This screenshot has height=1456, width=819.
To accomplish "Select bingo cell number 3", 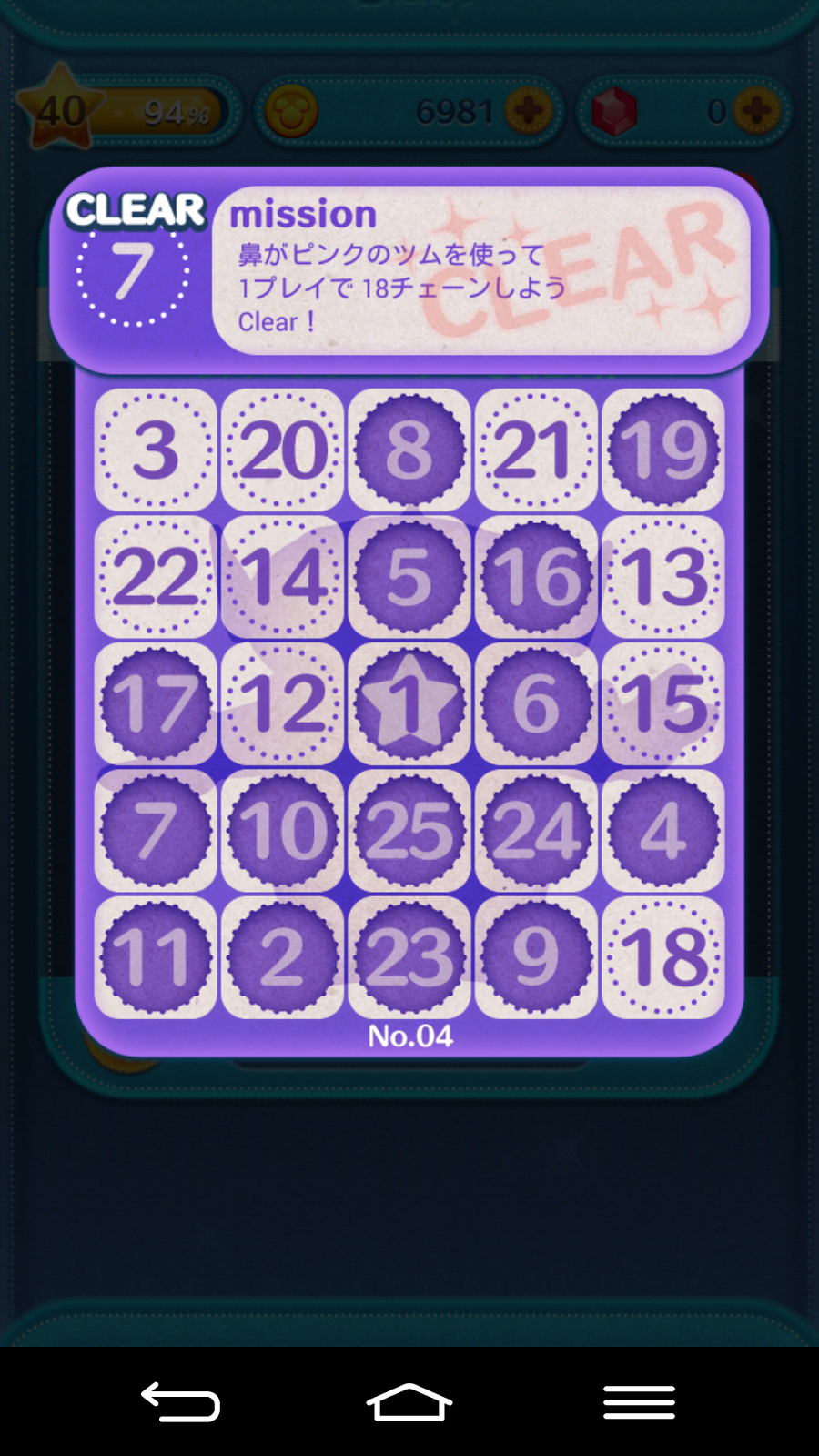I will [x=156, y=450].
